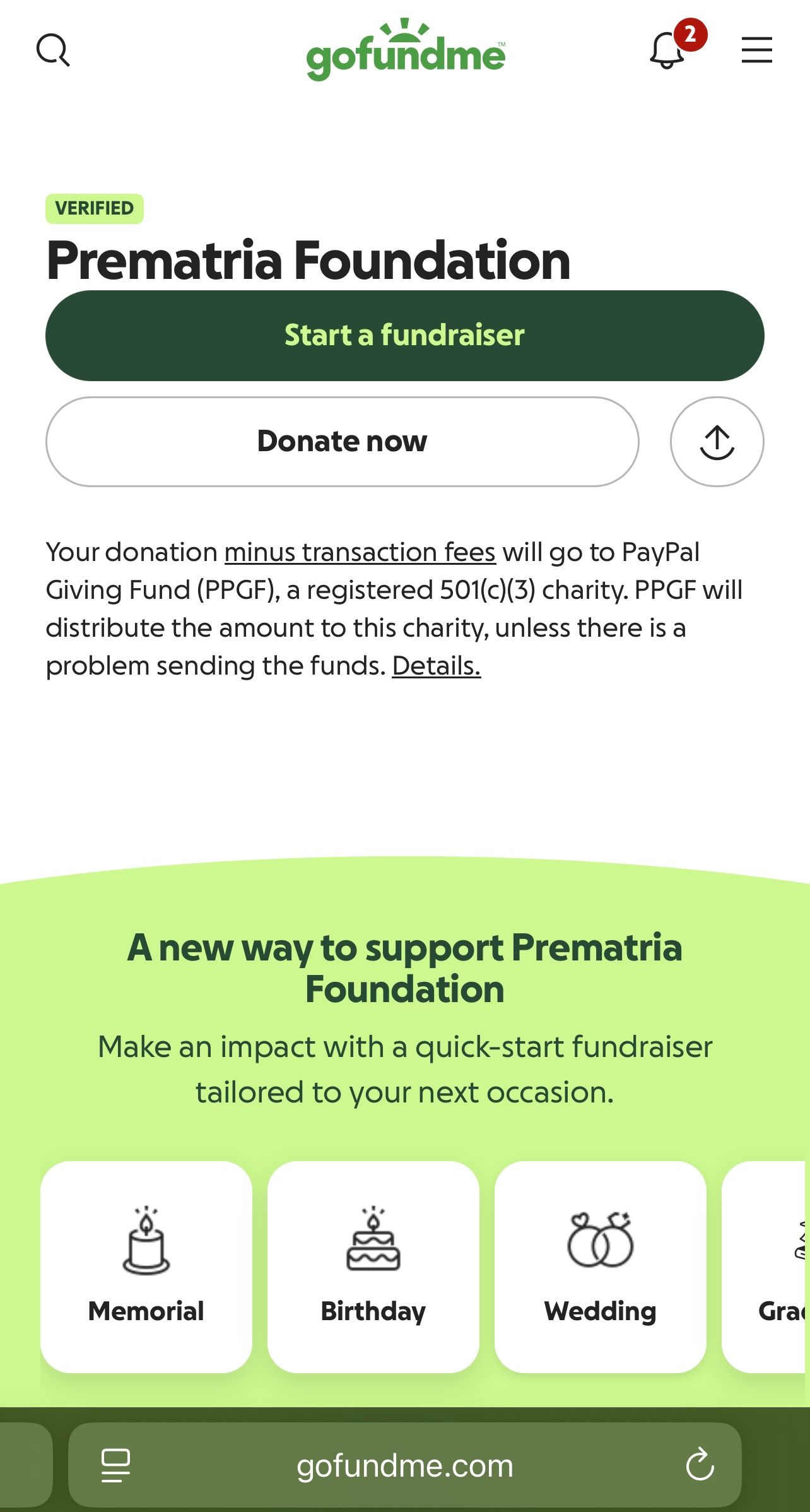Choose the Memorial fundraiser card

(x=146, y=1266)
